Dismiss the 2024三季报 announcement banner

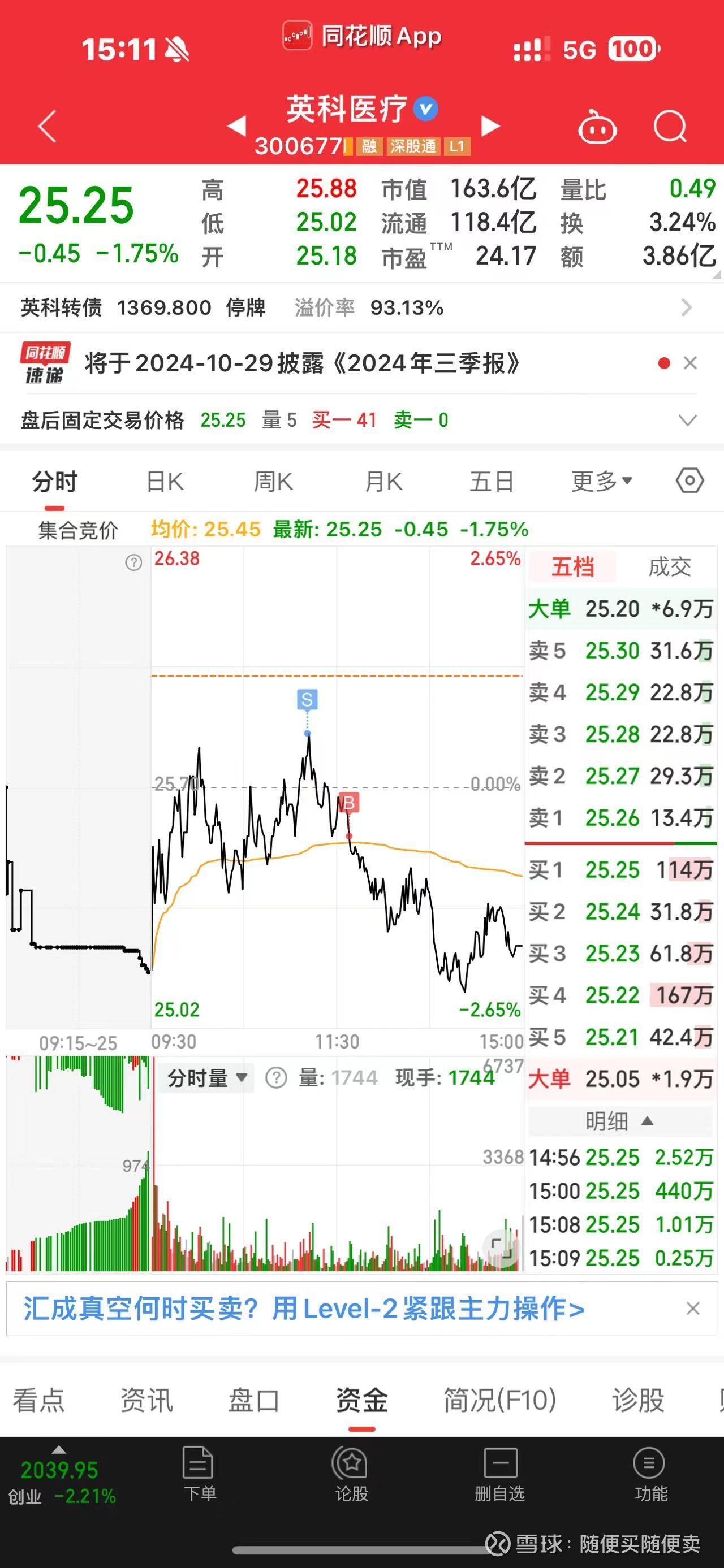point(691,363)
